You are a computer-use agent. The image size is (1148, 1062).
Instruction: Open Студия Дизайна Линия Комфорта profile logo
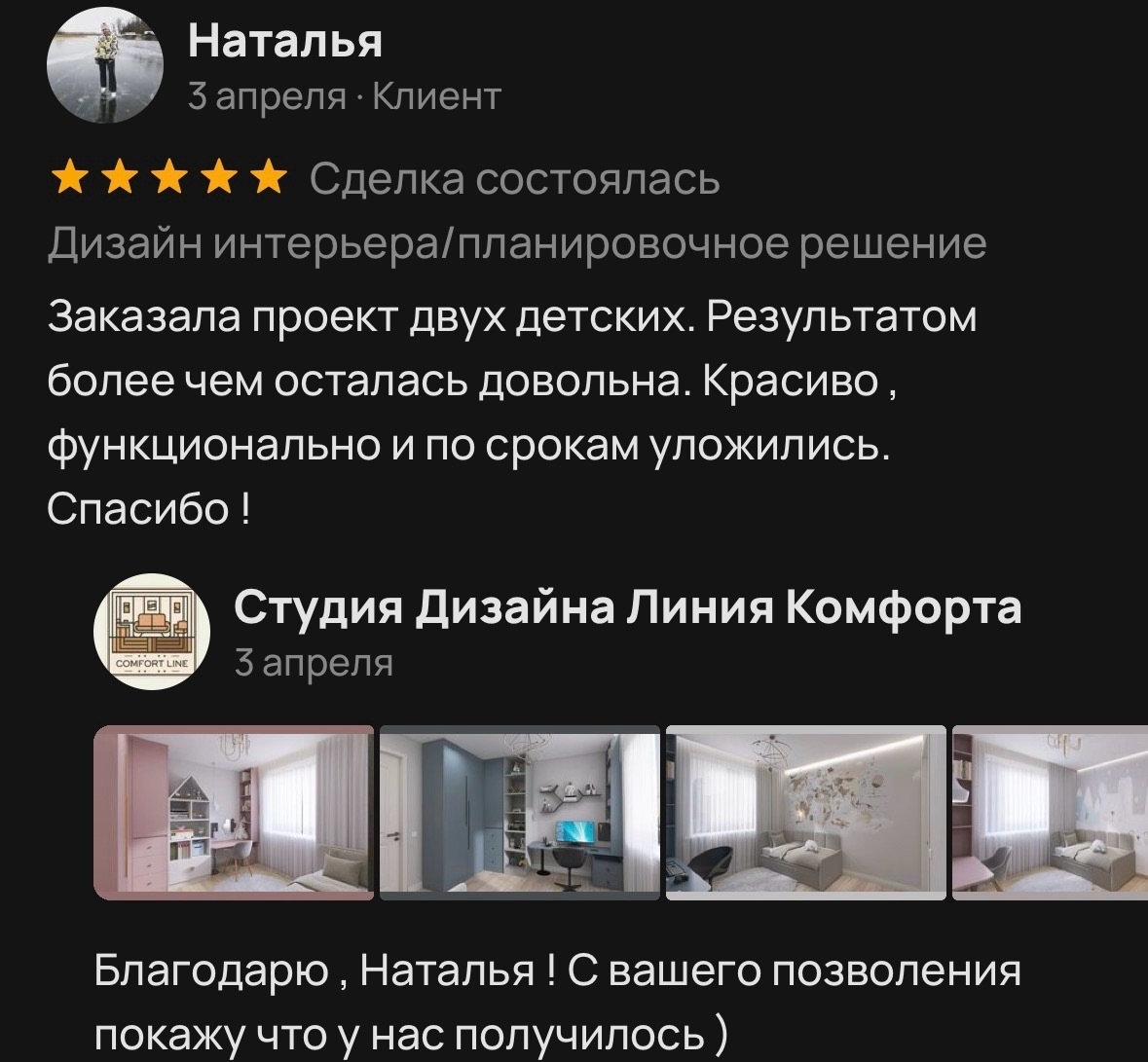pyautogui.click(x=152, y=630)
